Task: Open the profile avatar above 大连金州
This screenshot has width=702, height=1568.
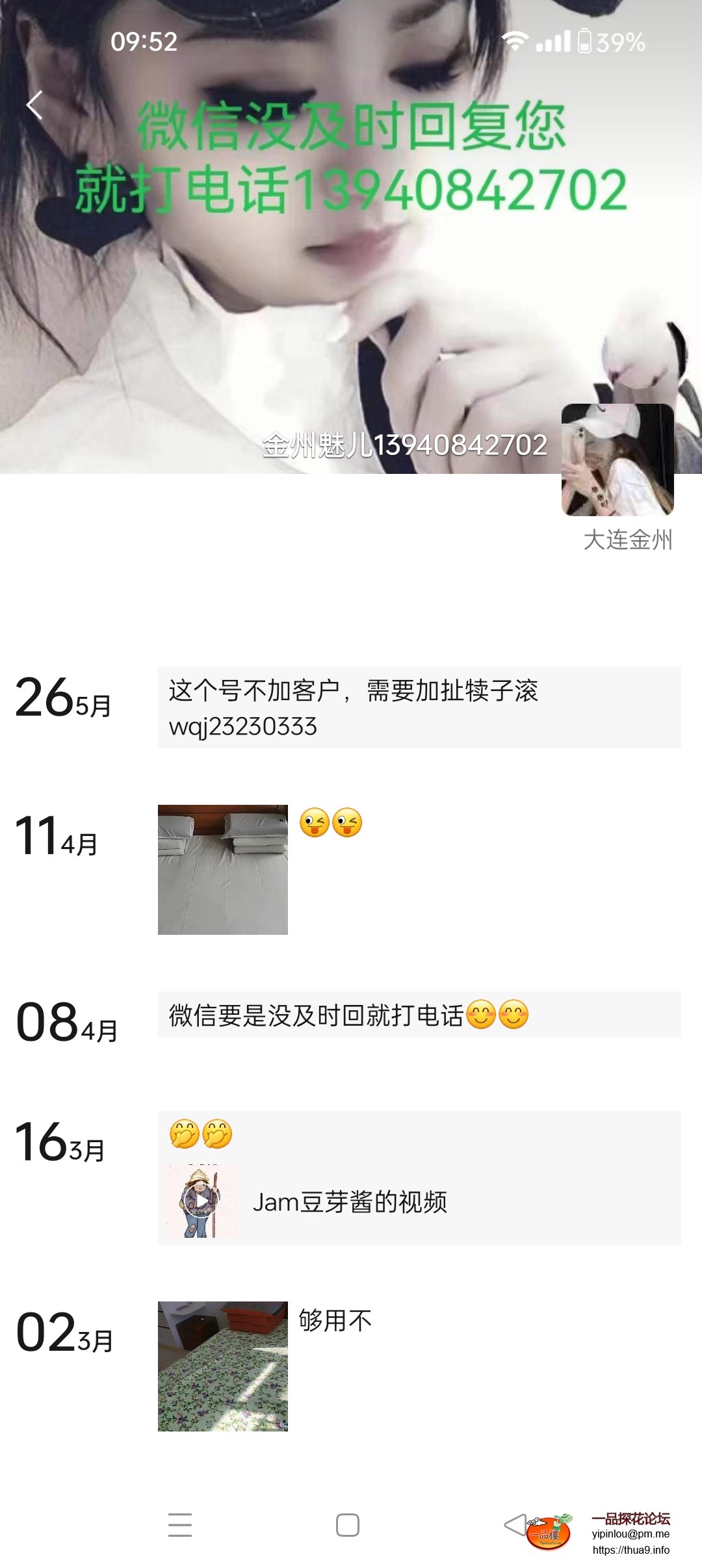Action: (x=617, y=460)
